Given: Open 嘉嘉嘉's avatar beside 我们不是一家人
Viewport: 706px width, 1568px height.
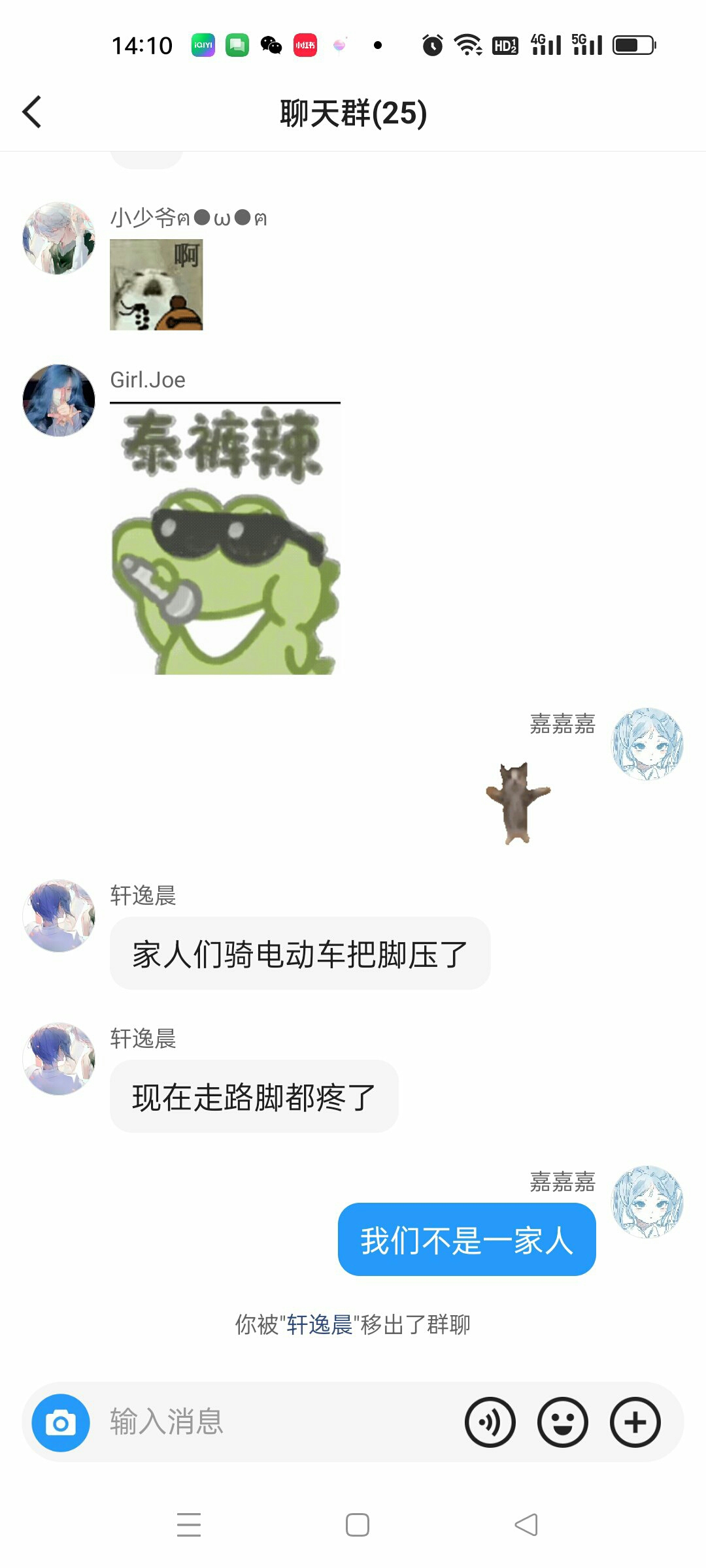Looking at the screenshot, I should (x=647, y=1201).
